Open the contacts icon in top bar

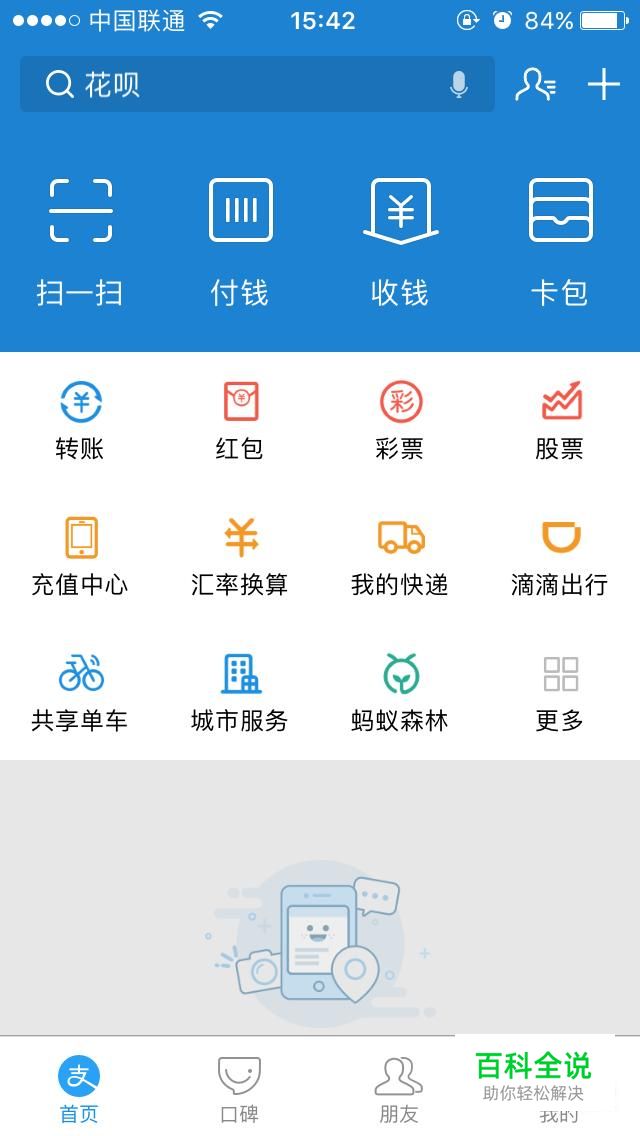pyautogui.click(x=535, y=85)
